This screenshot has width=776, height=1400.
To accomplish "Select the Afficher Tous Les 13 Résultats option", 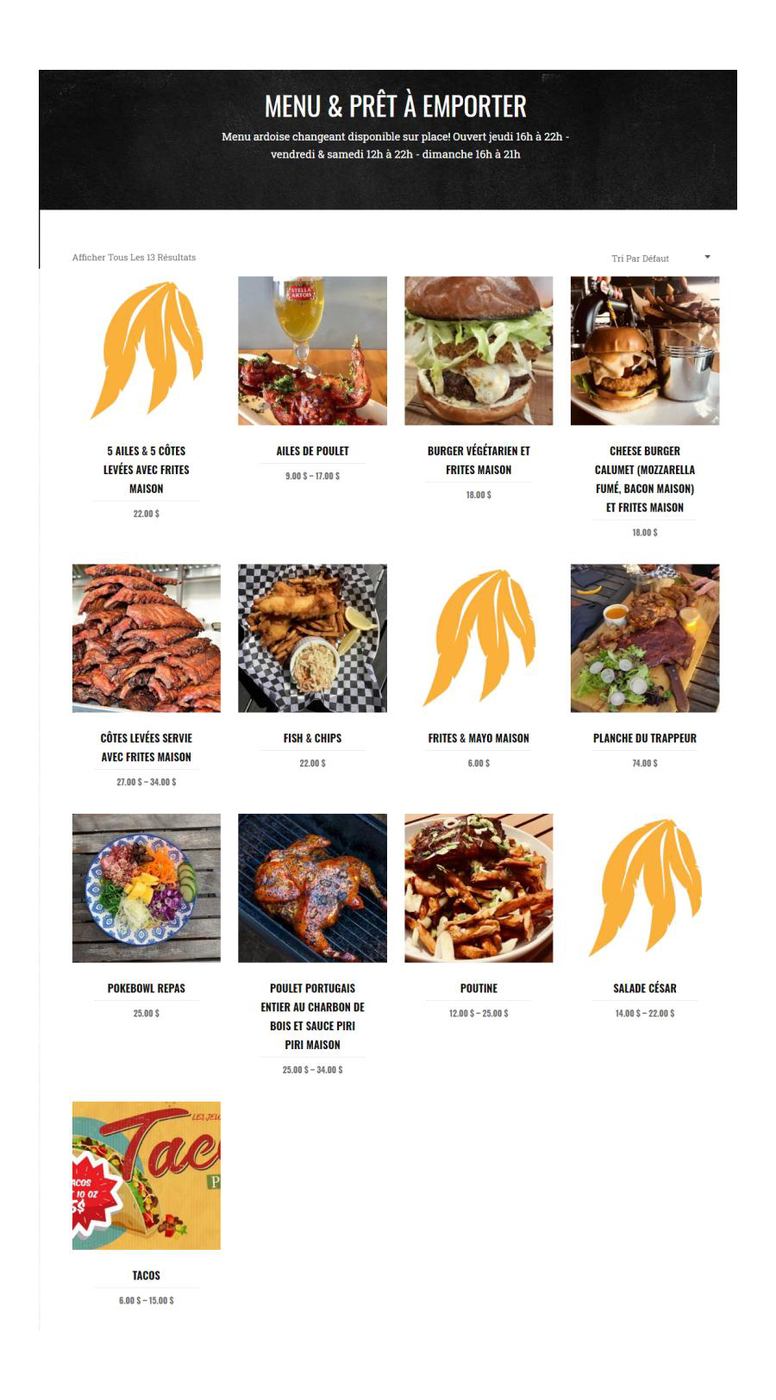I will [135, 257].
